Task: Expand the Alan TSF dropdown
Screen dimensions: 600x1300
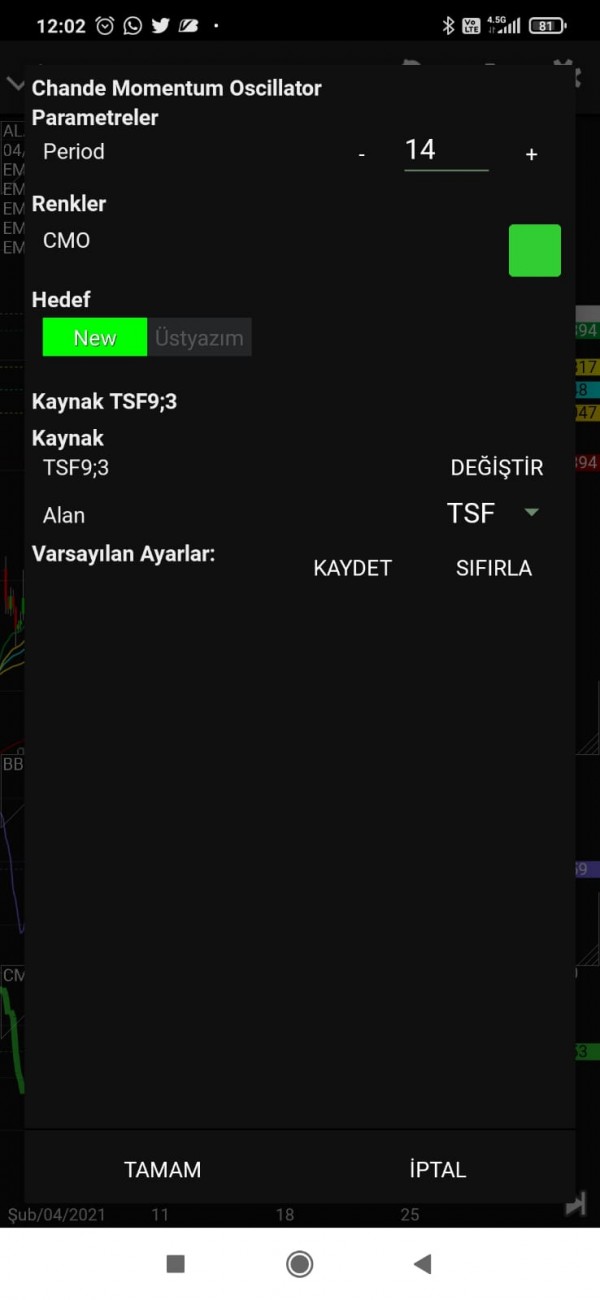Action: 494,513
